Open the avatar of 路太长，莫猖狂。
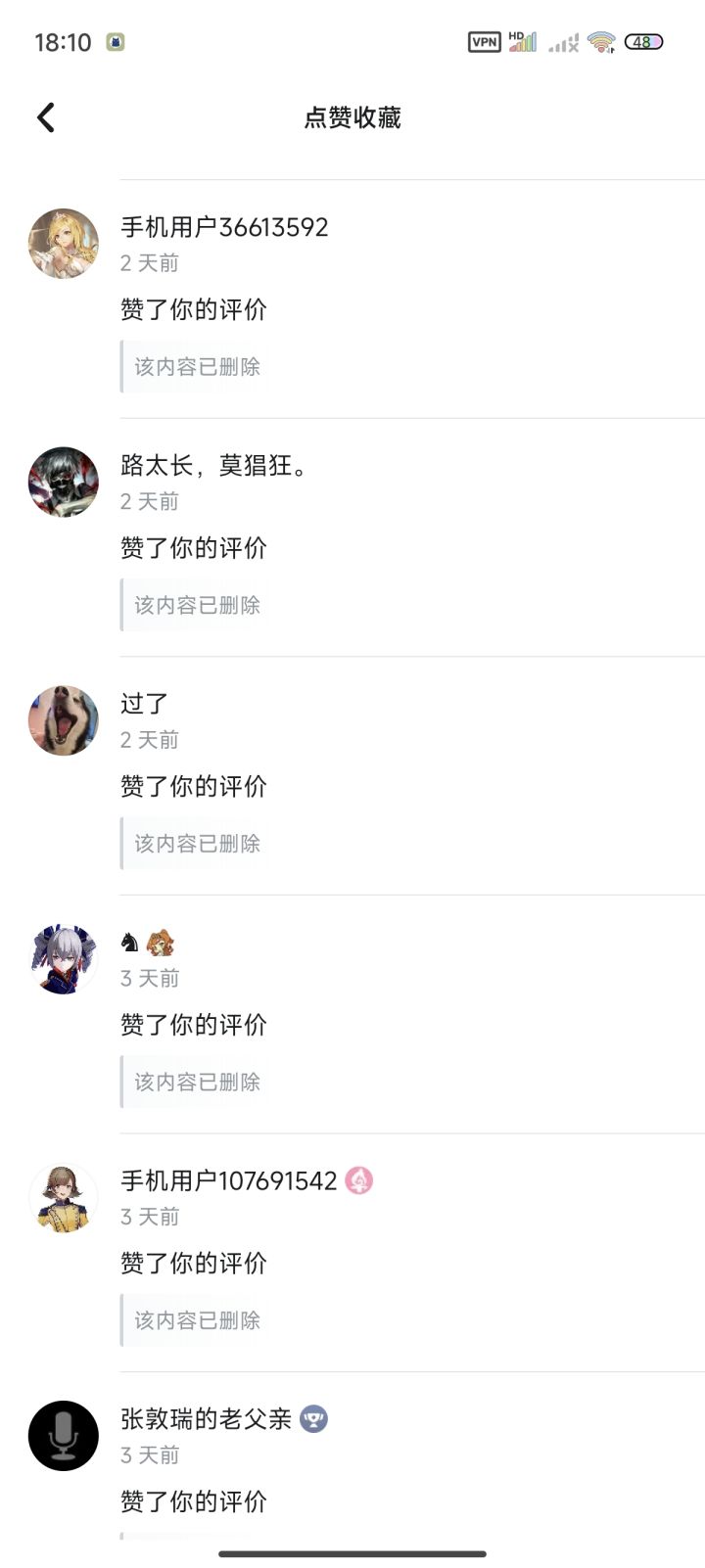The width and height of the screenshot is (705, 1568). [x=63, y=482]
